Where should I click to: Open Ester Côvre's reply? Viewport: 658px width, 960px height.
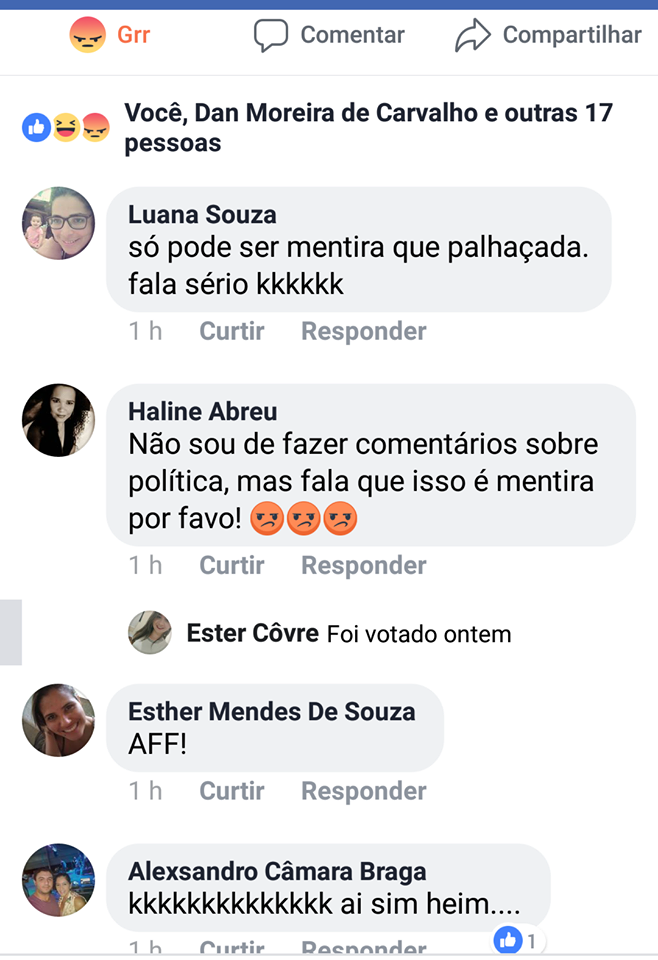tap(348, 633)
